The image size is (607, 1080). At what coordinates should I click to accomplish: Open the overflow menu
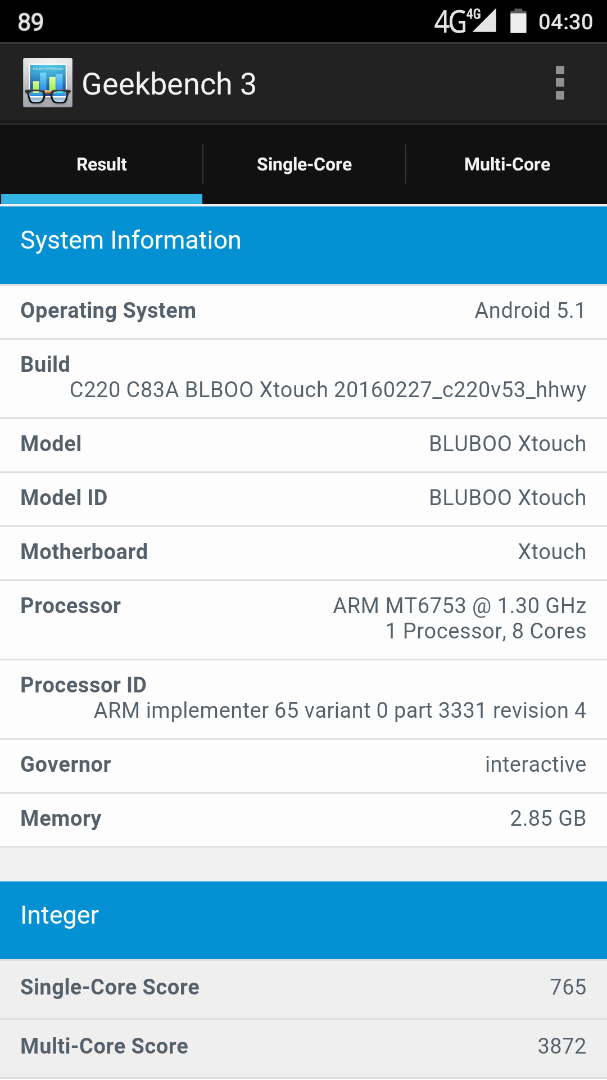(x=559, y=83)
